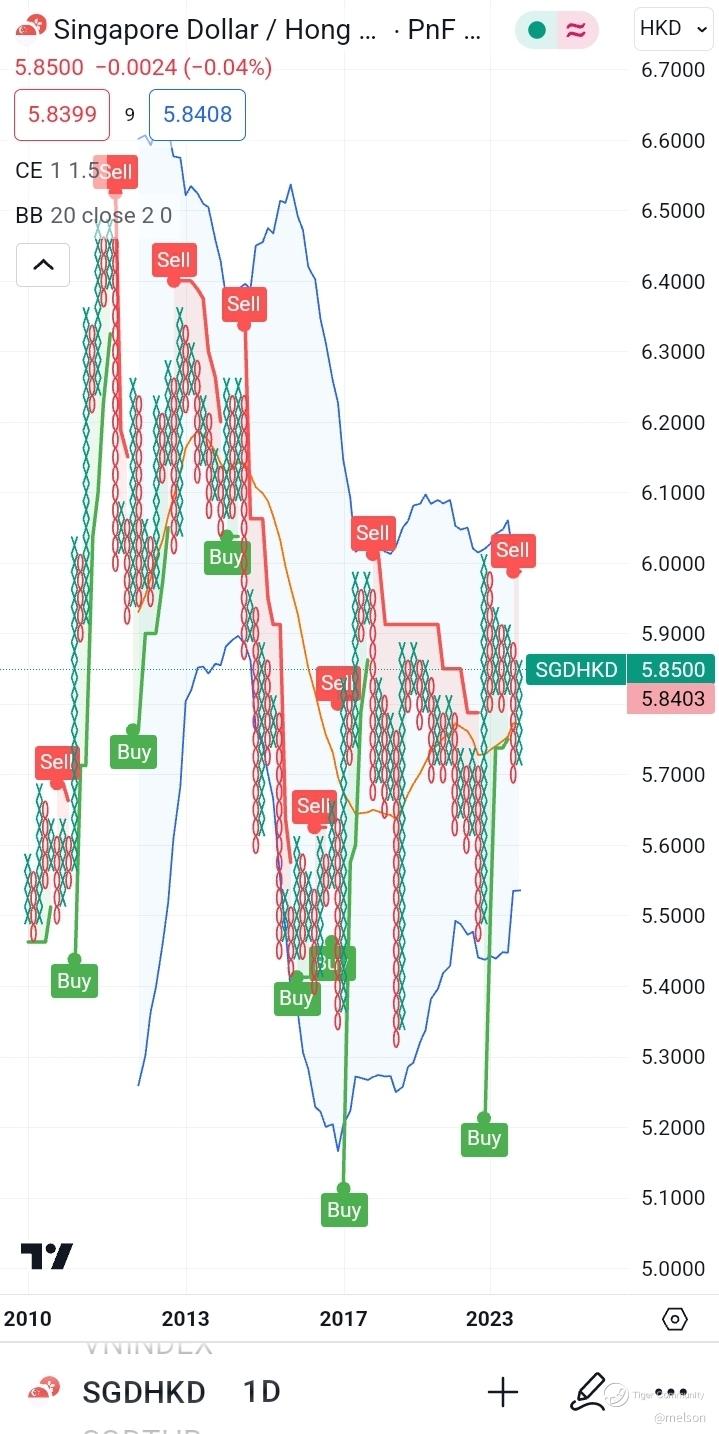Collapse the indicator legend chevron

coord(43,265)
